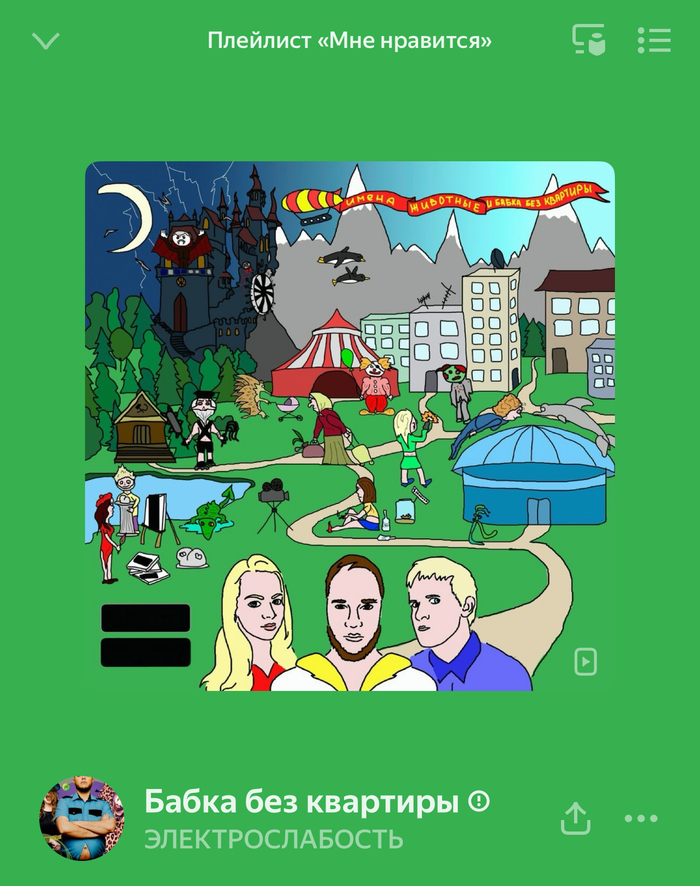Open the three-dot more options menu
The image size is (700, 886).
click(641, 819)
